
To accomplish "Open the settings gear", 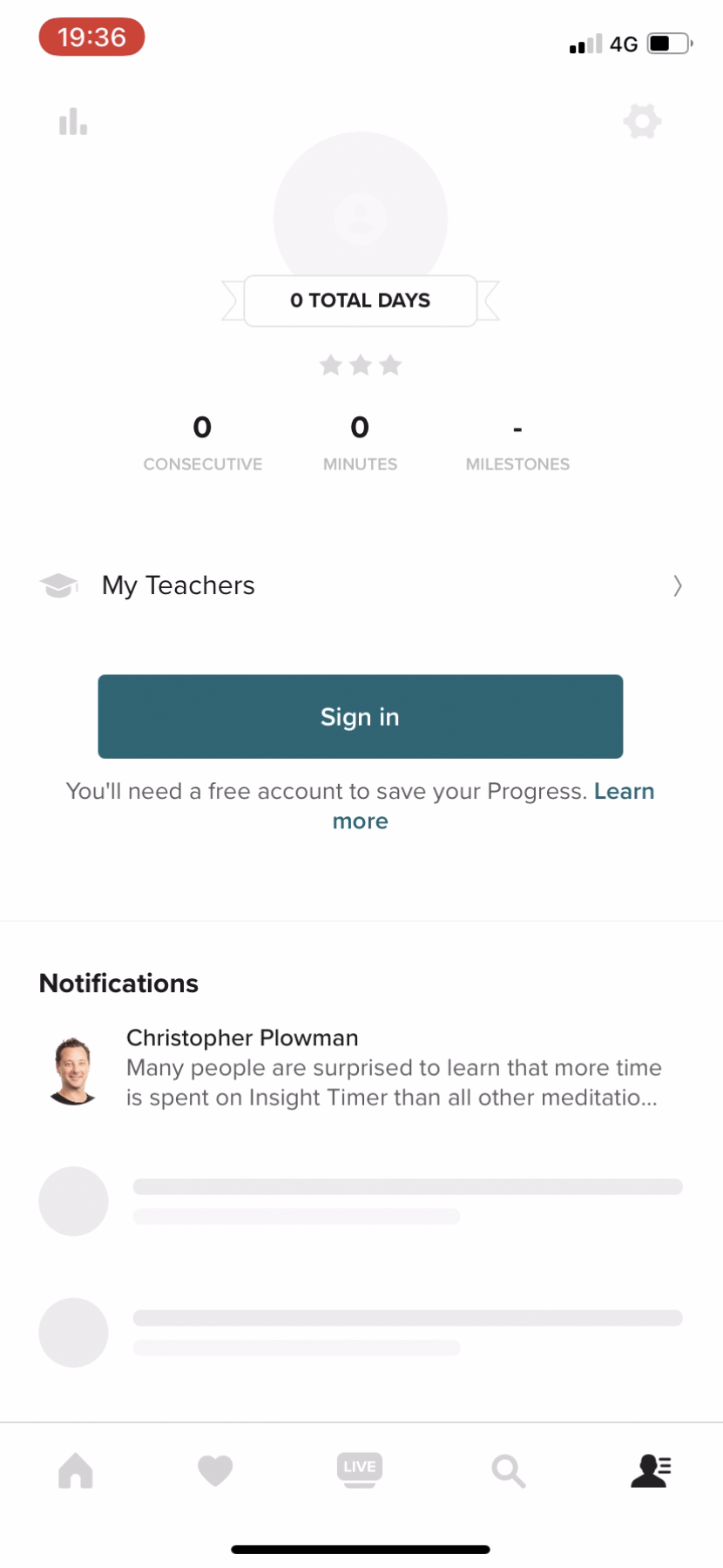I will 643,121.
